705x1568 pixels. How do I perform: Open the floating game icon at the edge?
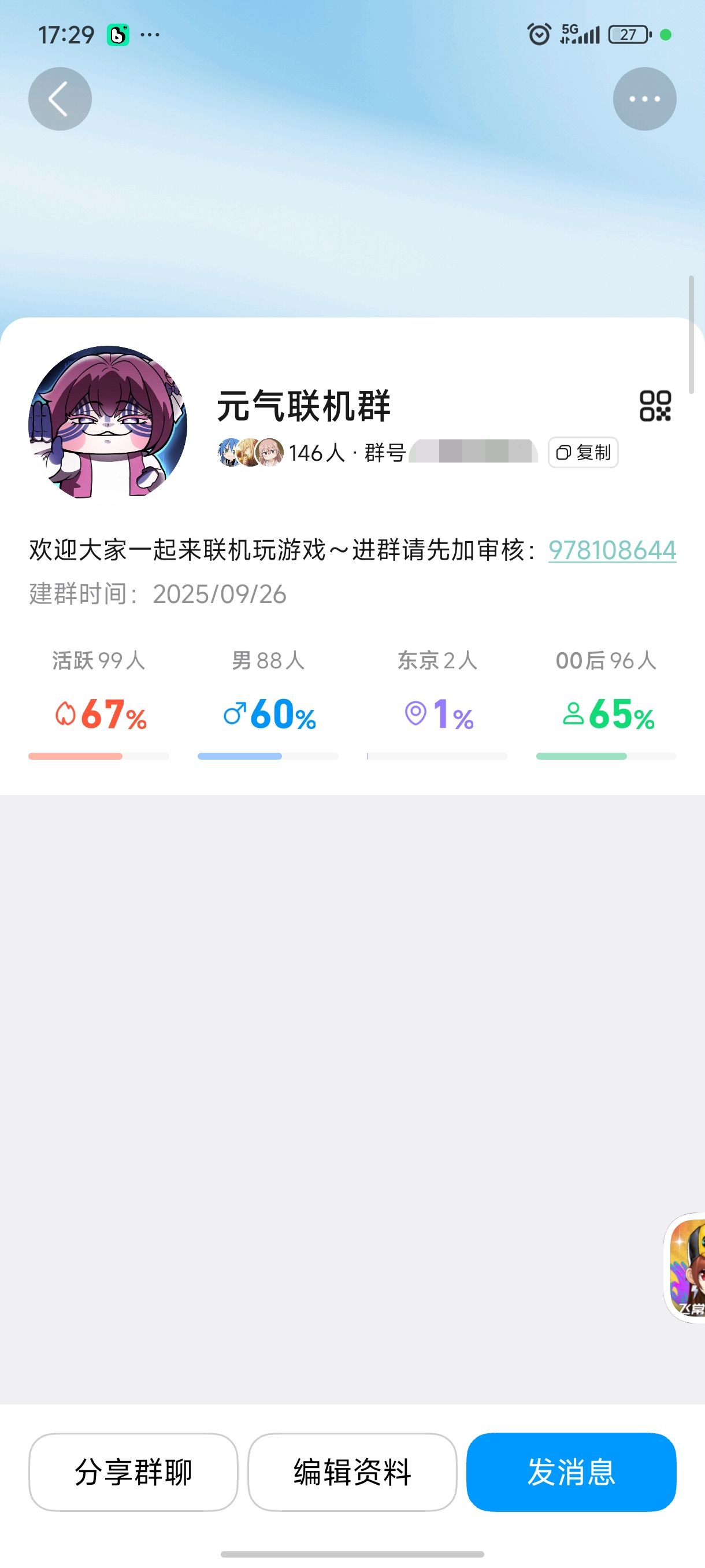(x=686, y=1267)
